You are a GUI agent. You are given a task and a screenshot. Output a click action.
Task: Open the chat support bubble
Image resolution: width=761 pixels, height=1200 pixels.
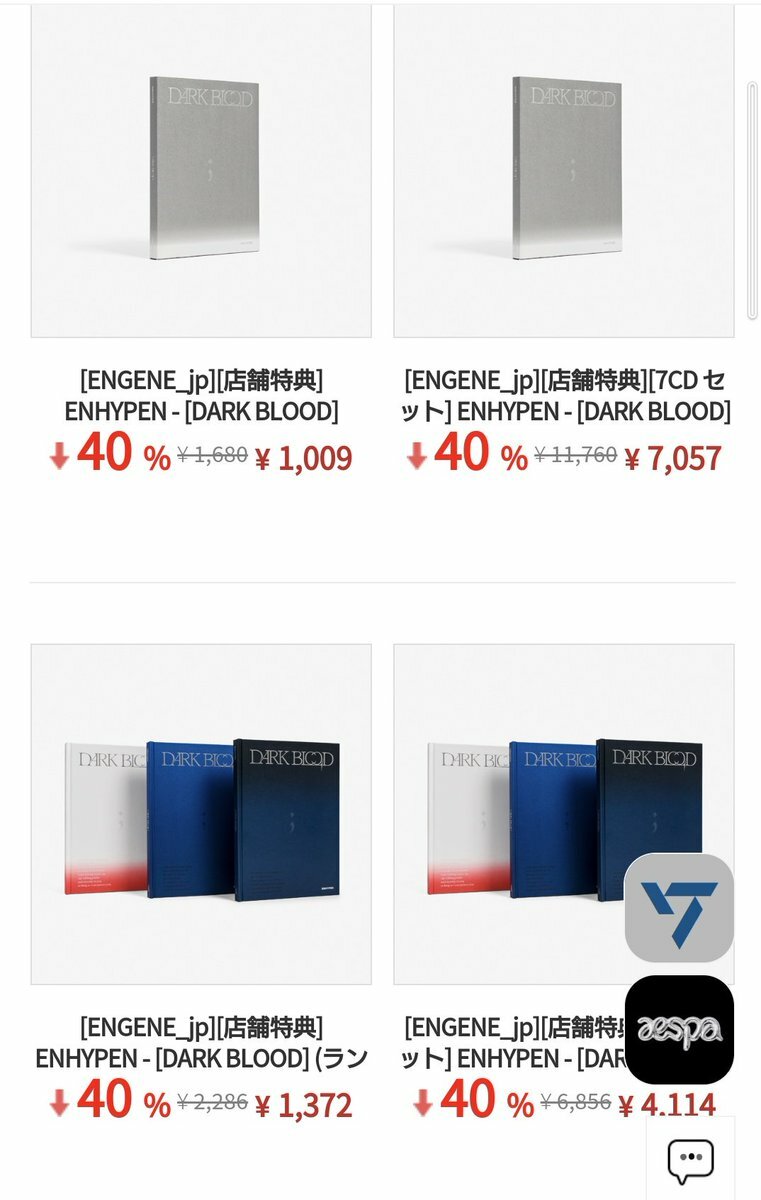point(690,1160)
